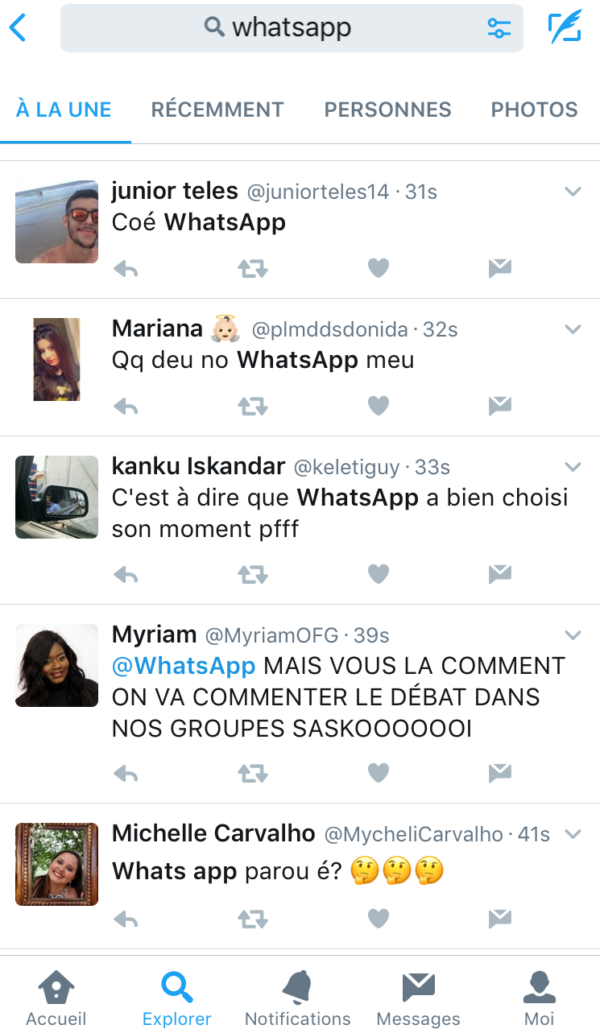Go back using the top-left arrow
This screenshot has width=600, height=1033.
[18, 28]
